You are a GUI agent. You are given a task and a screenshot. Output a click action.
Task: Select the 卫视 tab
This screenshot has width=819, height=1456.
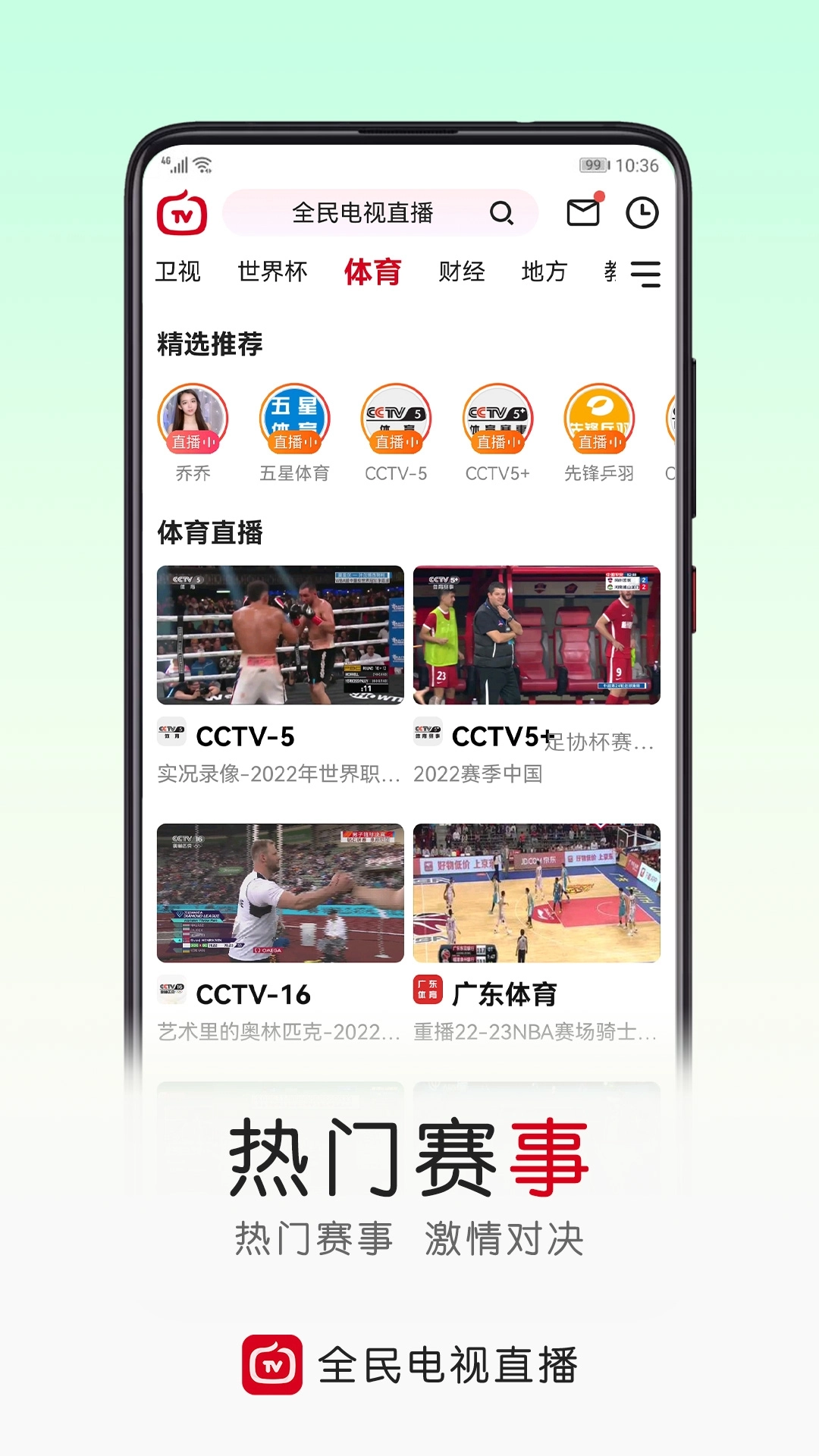pyautogui.click(x=180, y=273)
